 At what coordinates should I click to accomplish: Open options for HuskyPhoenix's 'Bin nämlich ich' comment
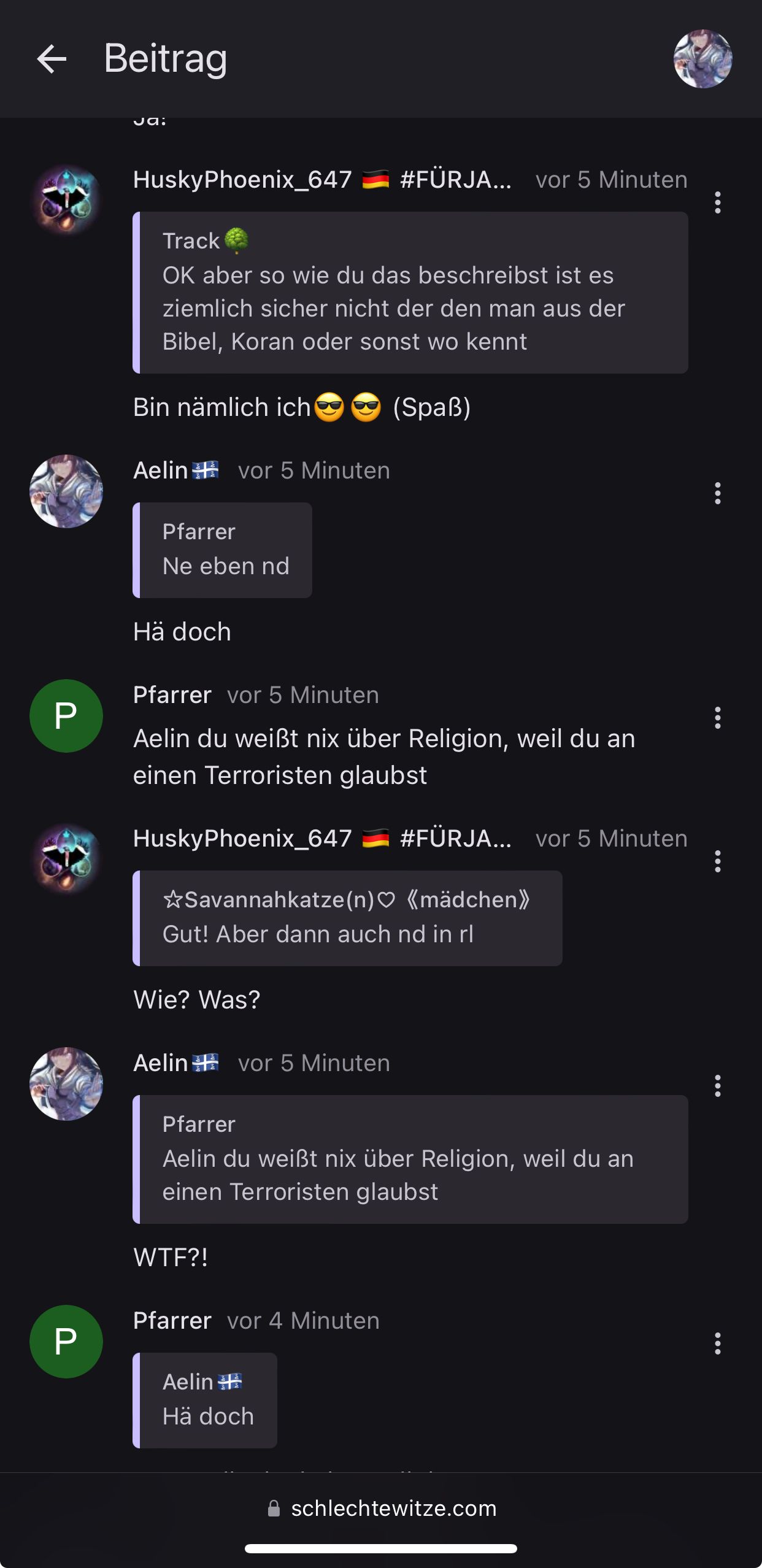pyautogui.click(x=717, y=203)
